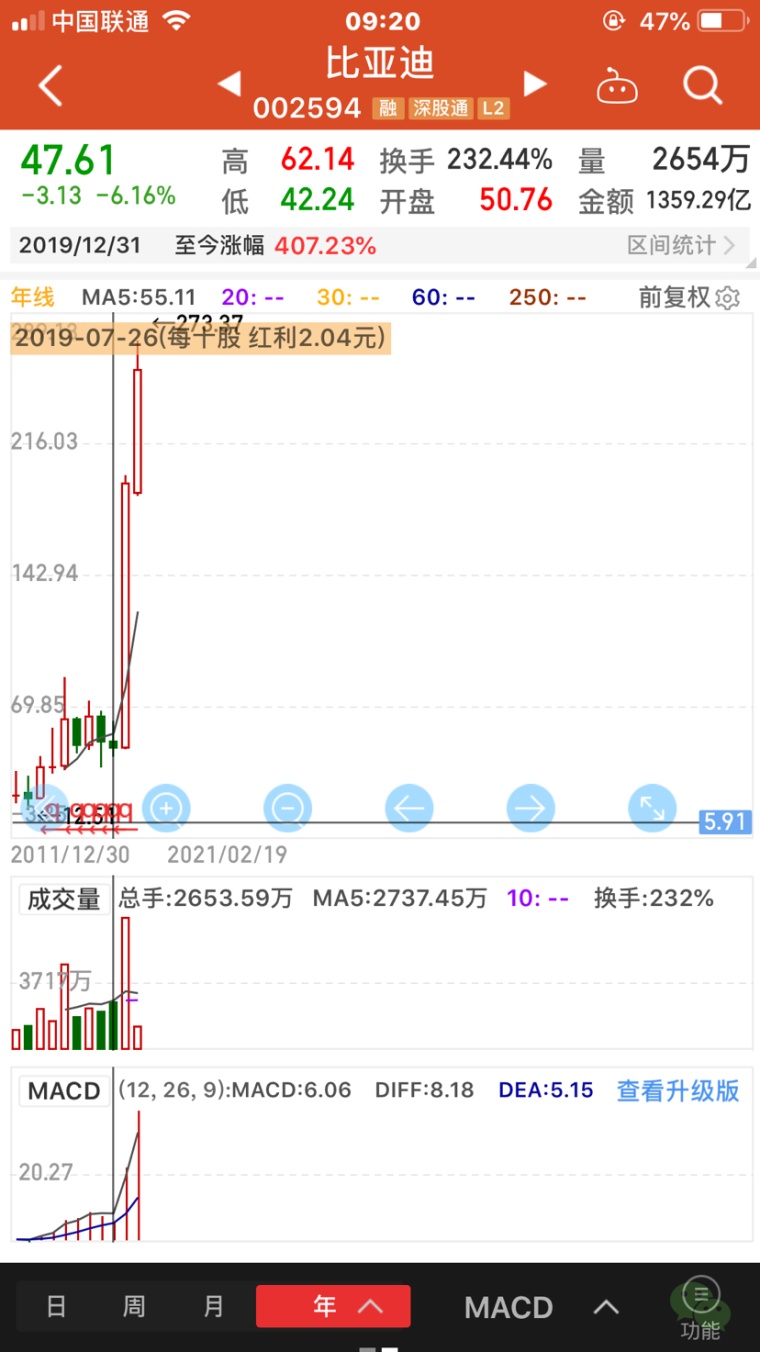
Task: Switch to the 月 monthly chart
Action: tap(214, 1306)
